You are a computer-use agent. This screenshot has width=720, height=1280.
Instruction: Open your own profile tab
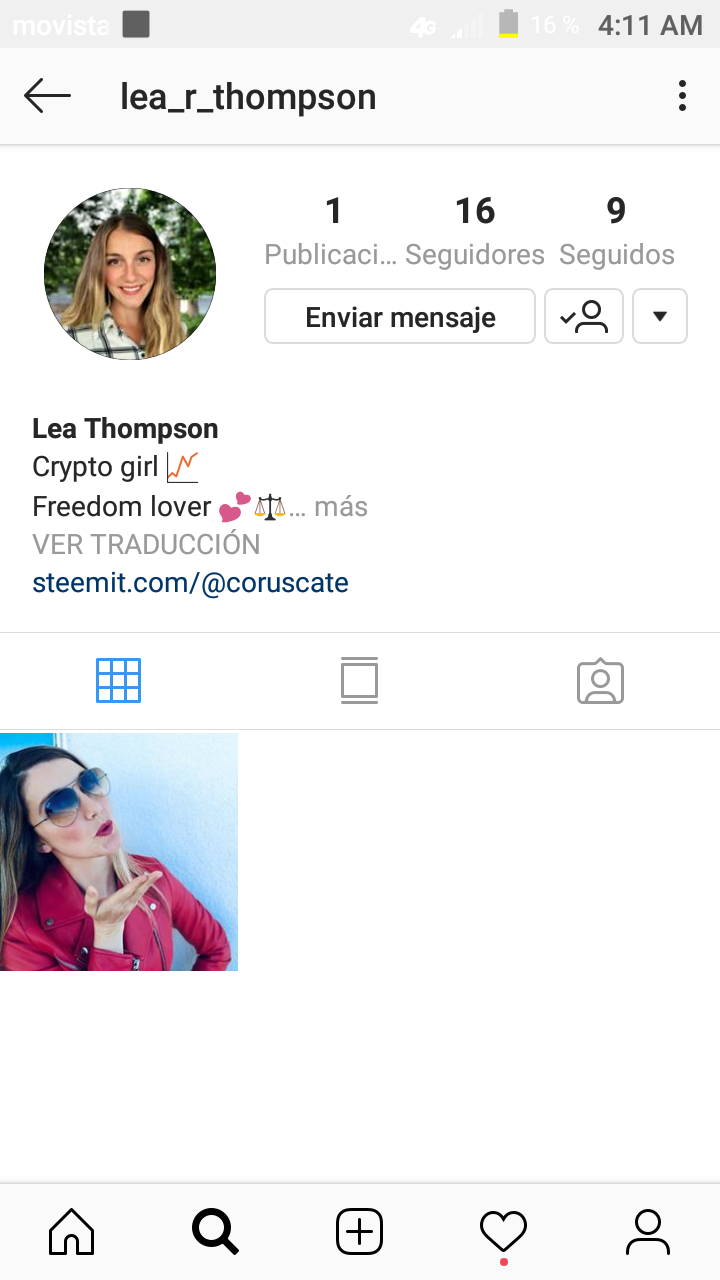point(647,1231)
